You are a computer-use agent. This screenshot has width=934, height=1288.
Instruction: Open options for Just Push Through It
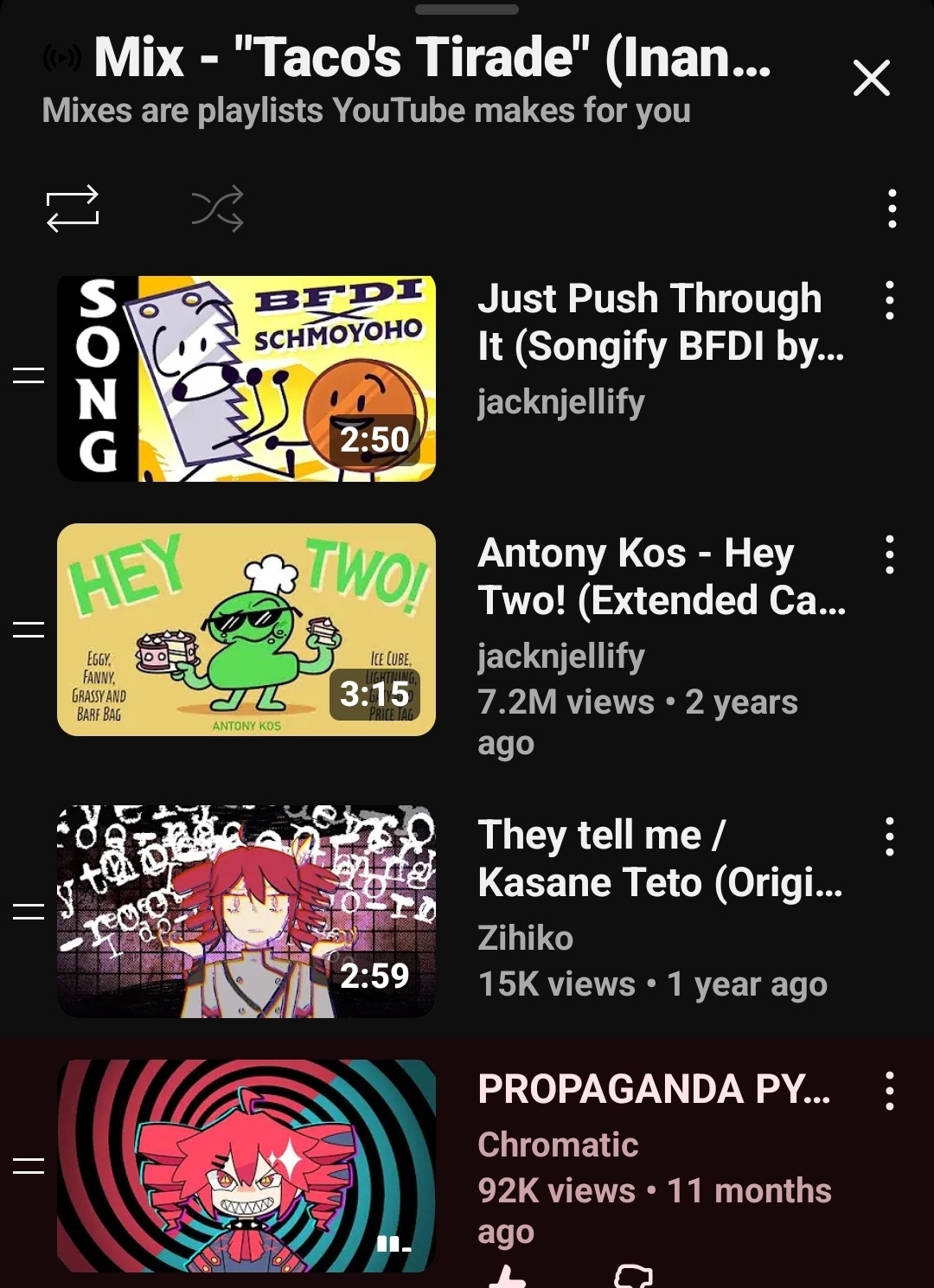pyautogui.click(x=889, y=300)
